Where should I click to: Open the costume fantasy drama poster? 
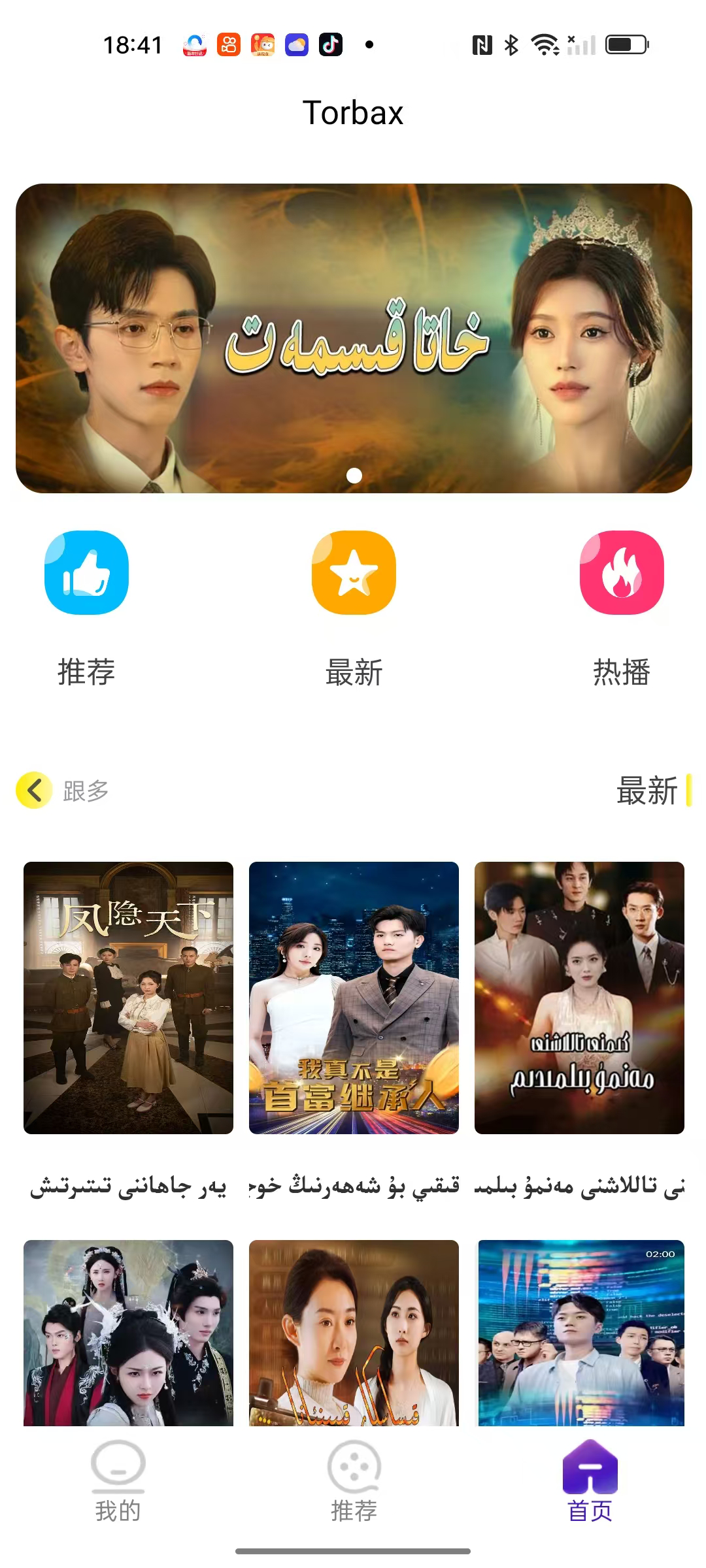pyautogui.click(x=128, y=1333)
